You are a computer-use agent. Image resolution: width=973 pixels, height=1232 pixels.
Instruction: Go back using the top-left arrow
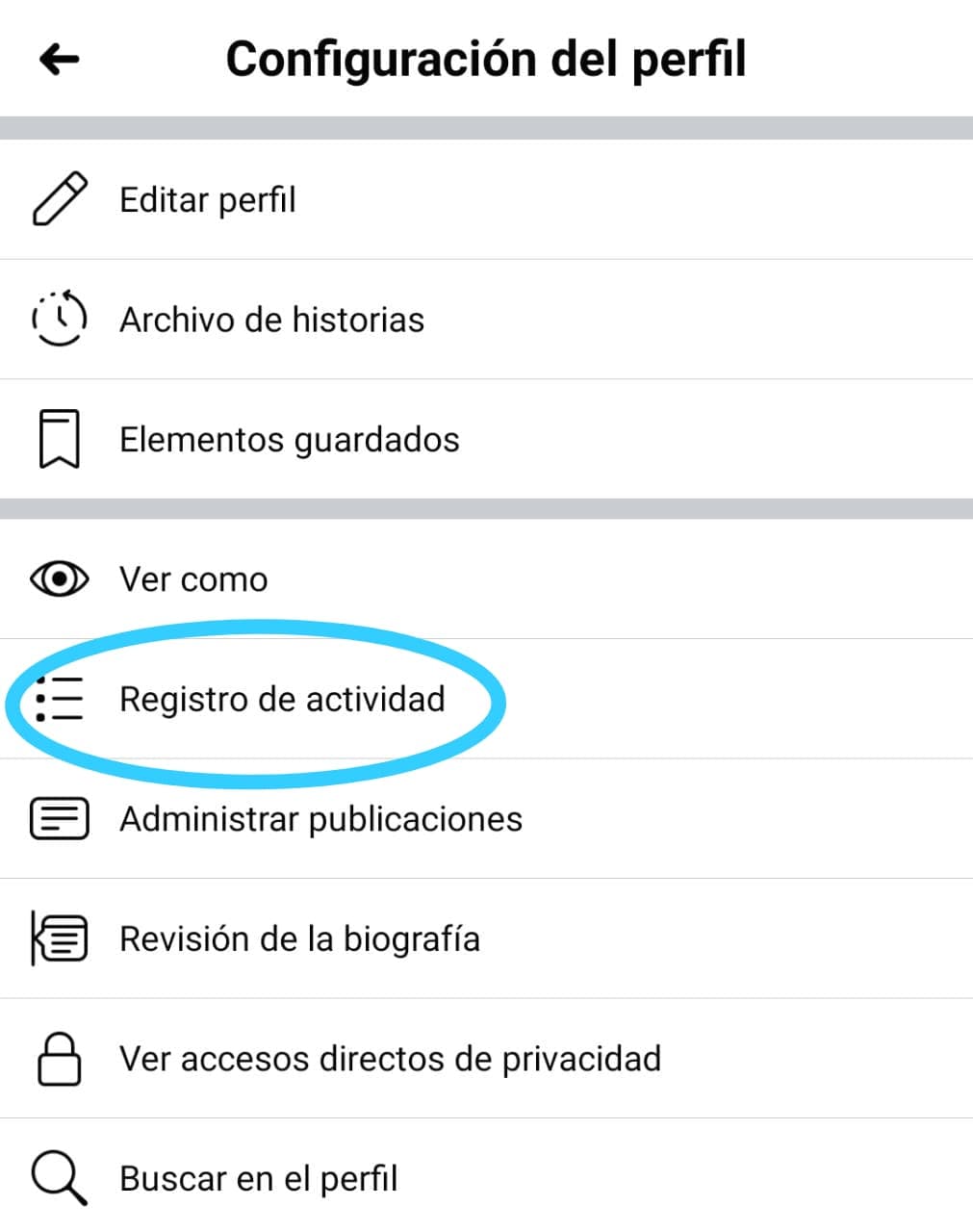(59, 60)
